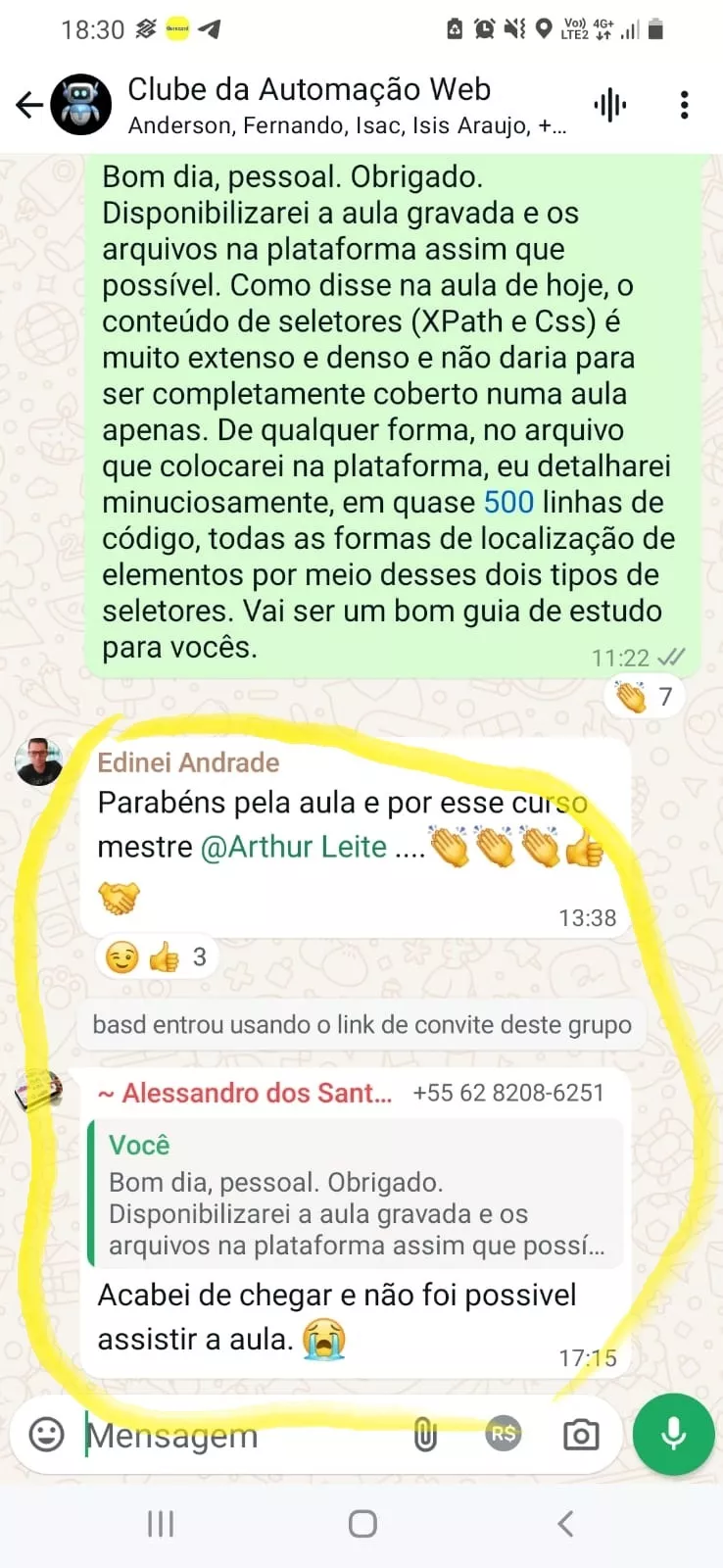Start a group voice chat
723x1568 pixels.
(x=609, y=105)
